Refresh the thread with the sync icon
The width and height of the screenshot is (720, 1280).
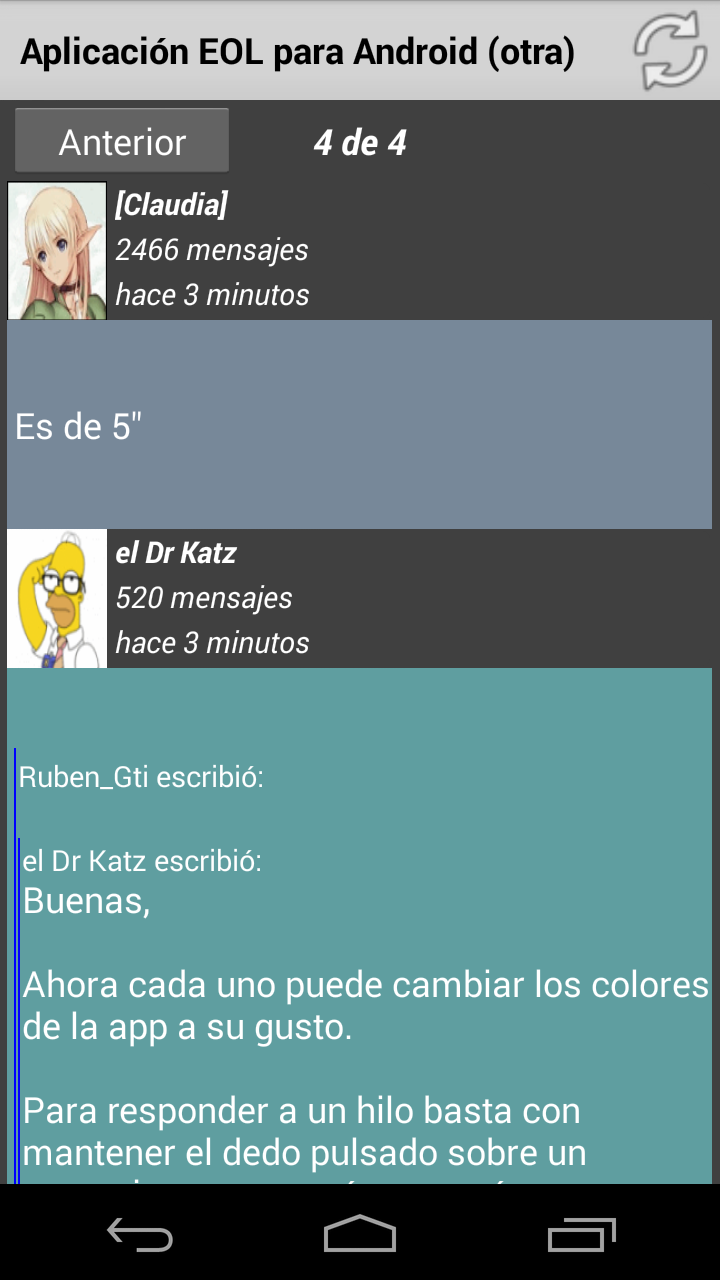click(x=670, y=50)
